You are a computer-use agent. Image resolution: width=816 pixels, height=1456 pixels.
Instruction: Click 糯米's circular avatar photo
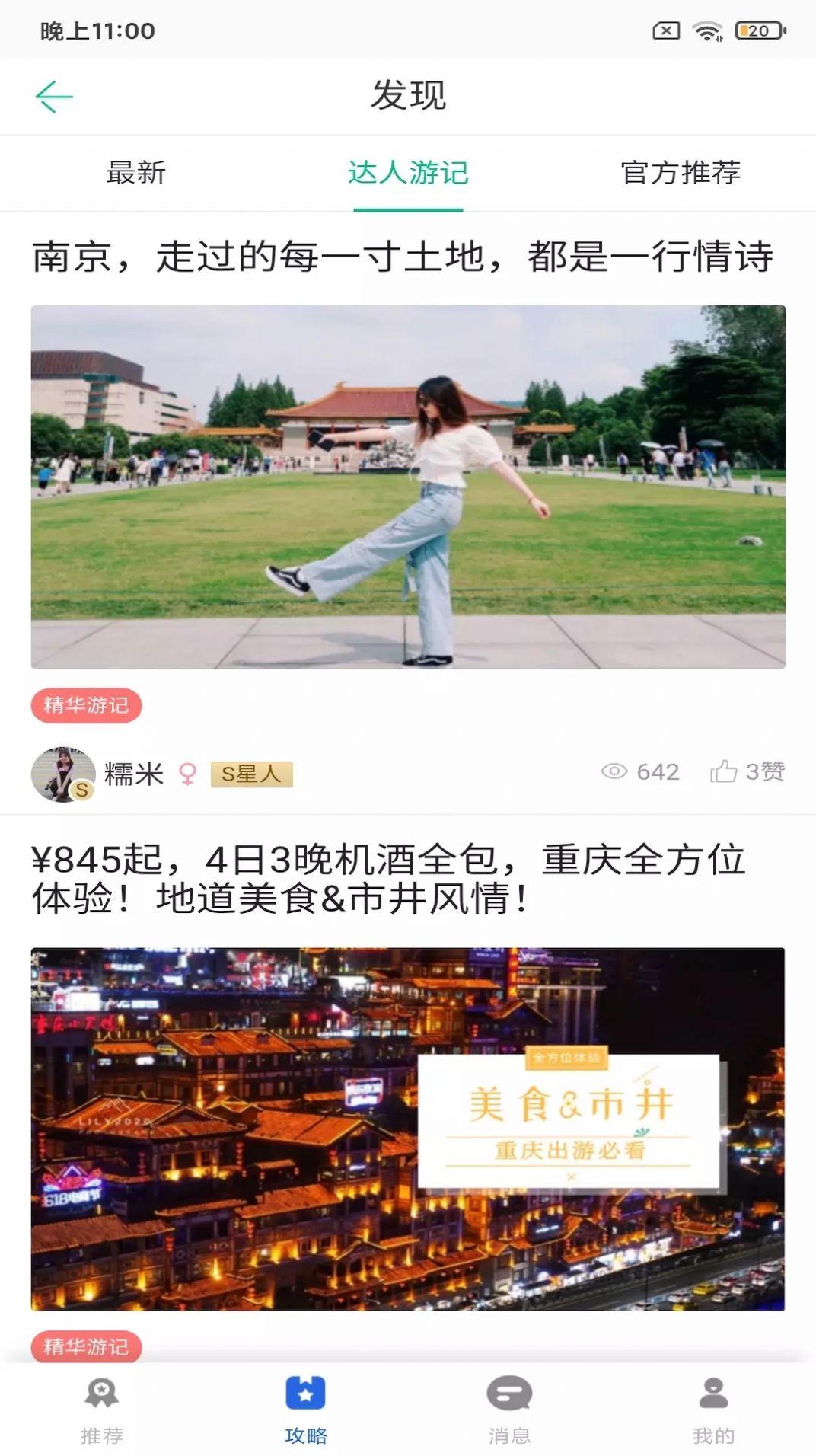[63, 772]
